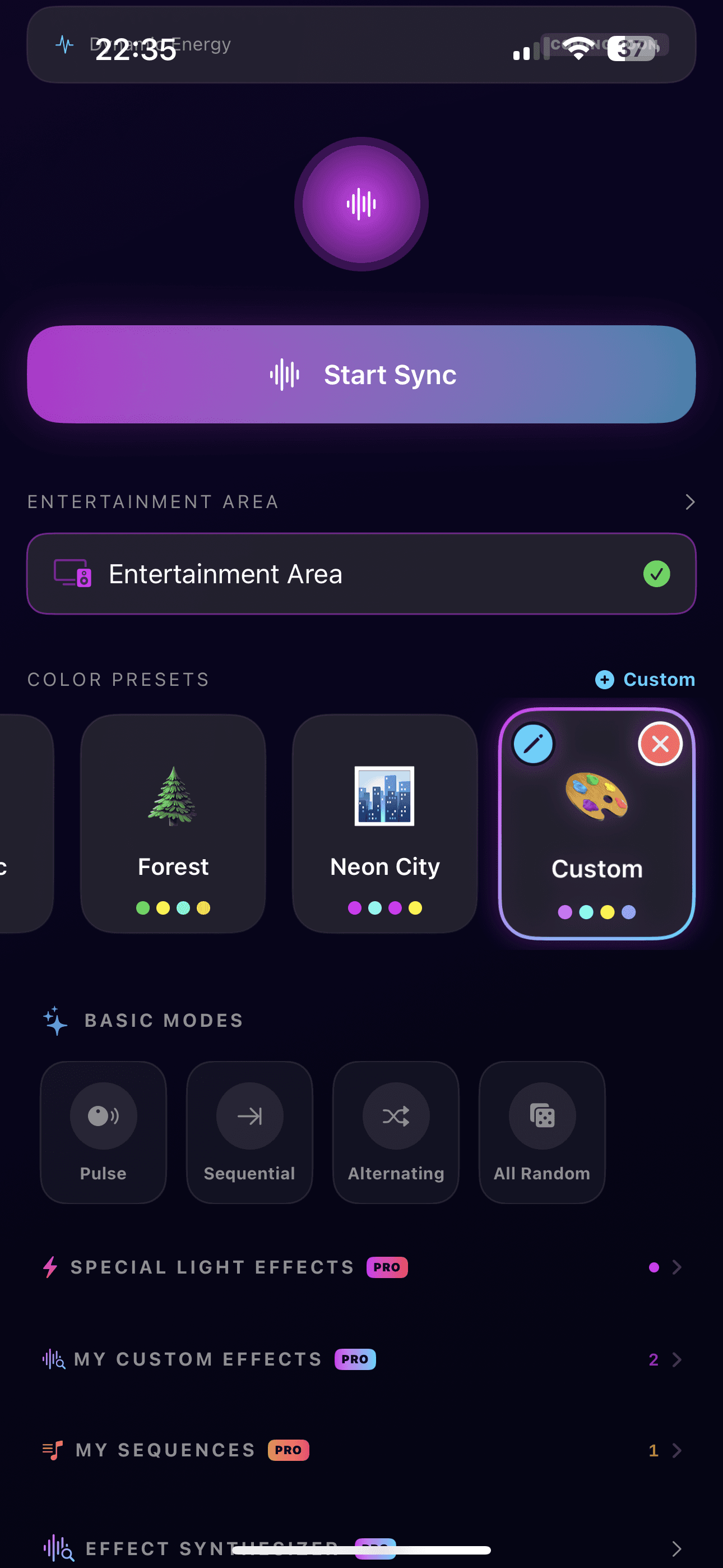Tap Custom to add a new color preset
This screenshot has height=1568, width=723.
pos(645,679)
